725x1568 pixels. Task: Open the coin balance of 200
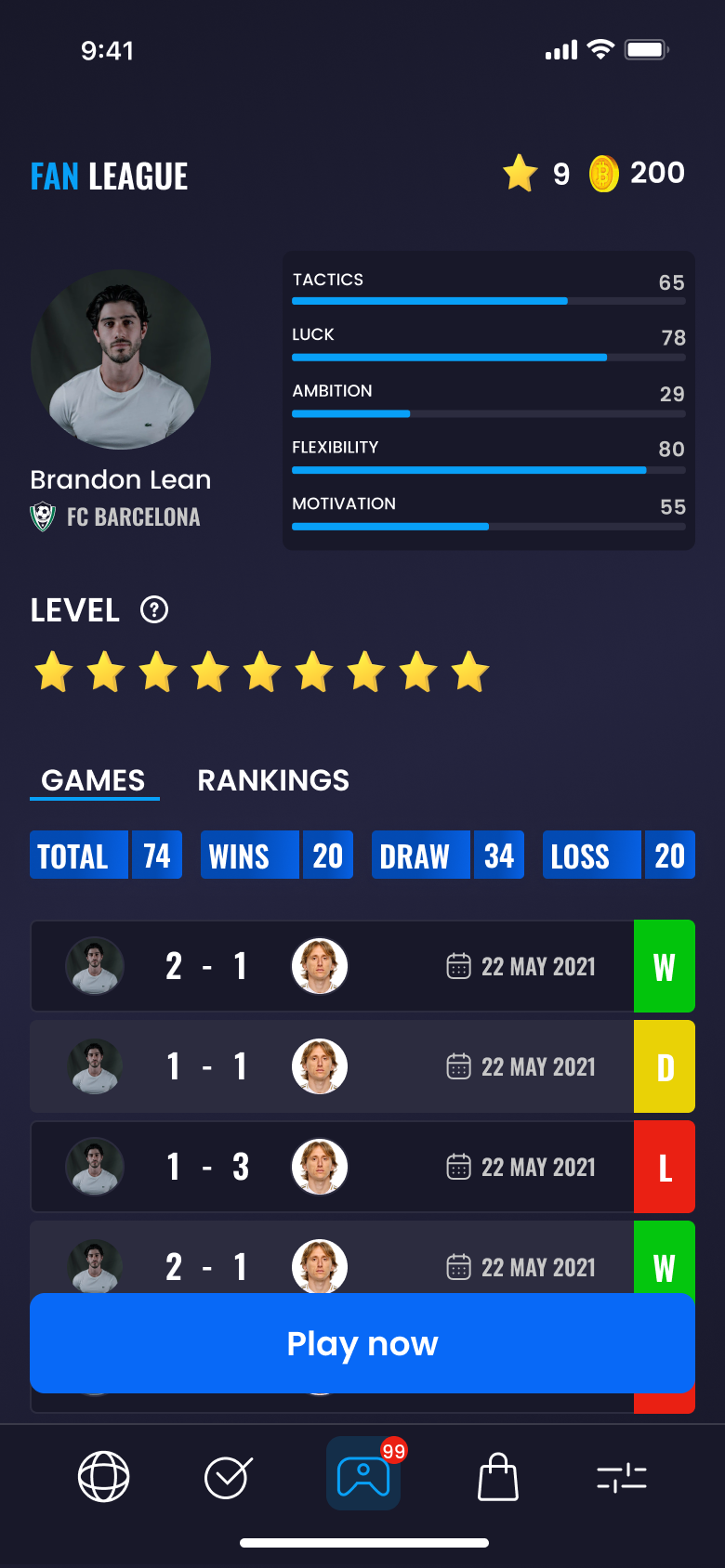coord(638,173)
